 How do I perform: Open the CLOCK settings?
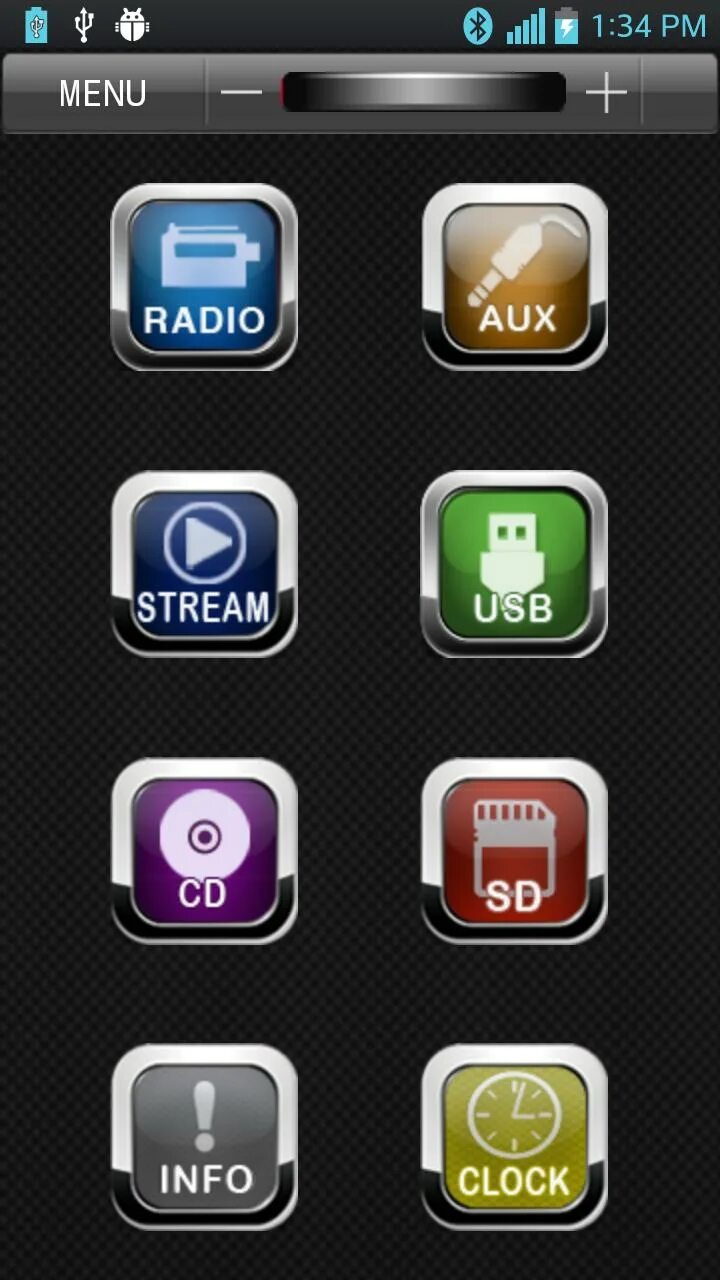[515, 1138]
